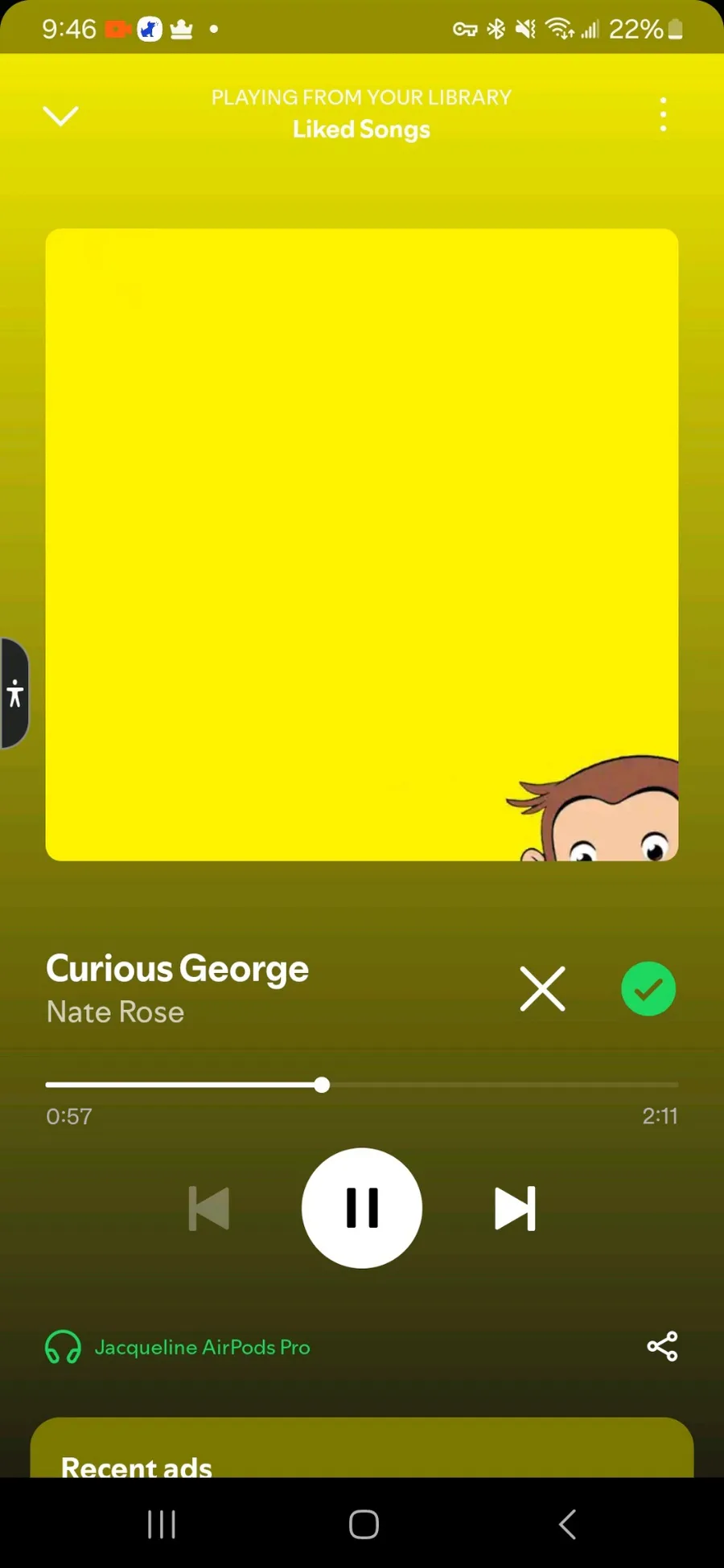
Task: Hide this song with the X icon
Action: [543, 989]
